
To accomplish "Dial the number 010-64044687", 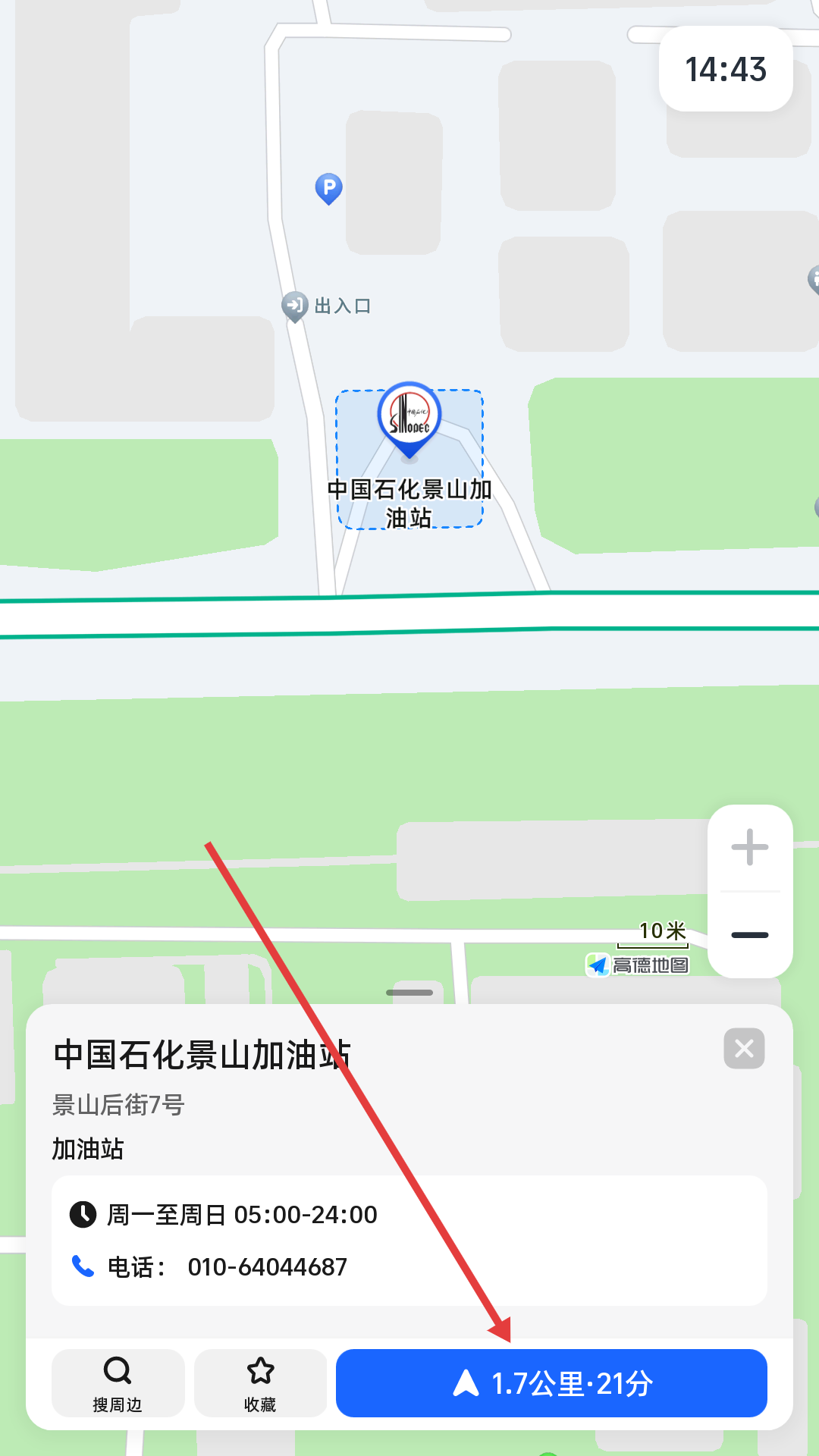I will (267, 1266).
